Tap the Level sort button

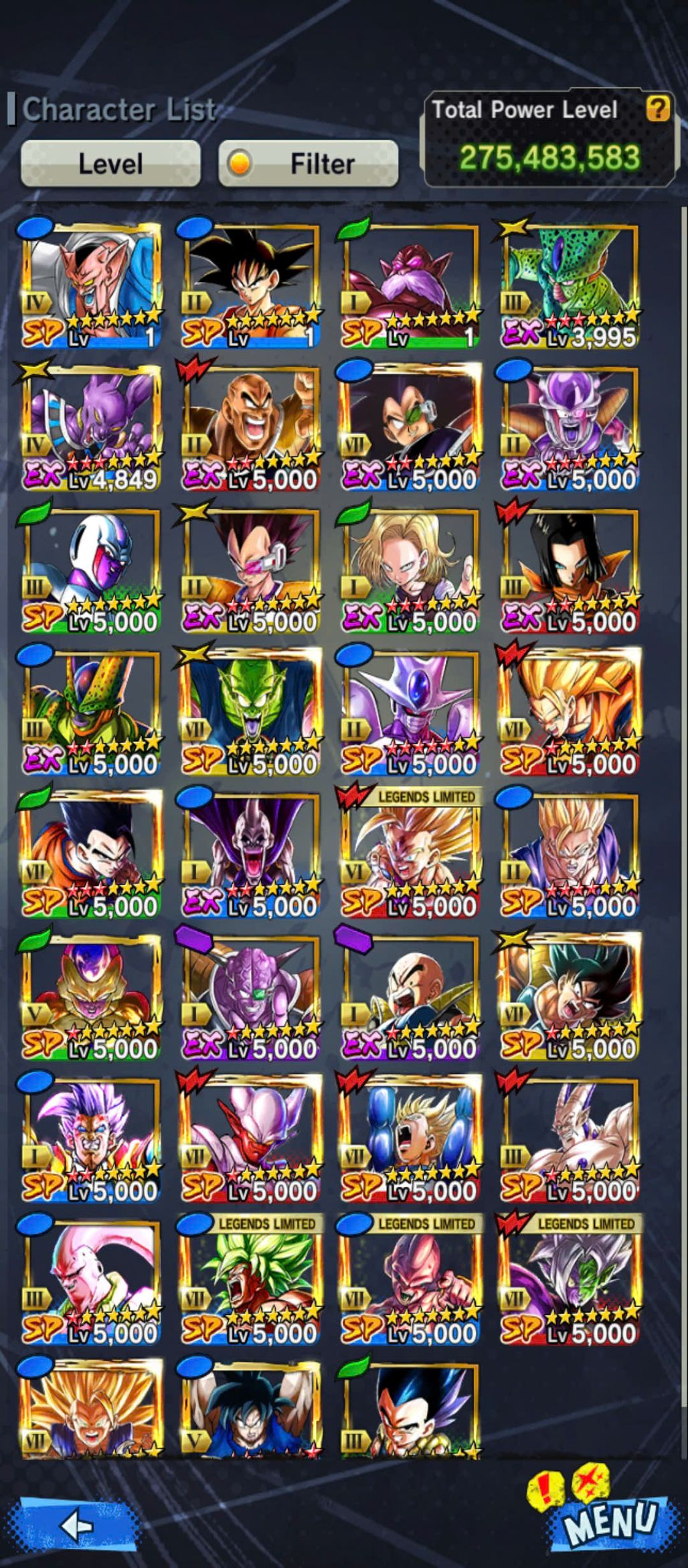[110, 163]
